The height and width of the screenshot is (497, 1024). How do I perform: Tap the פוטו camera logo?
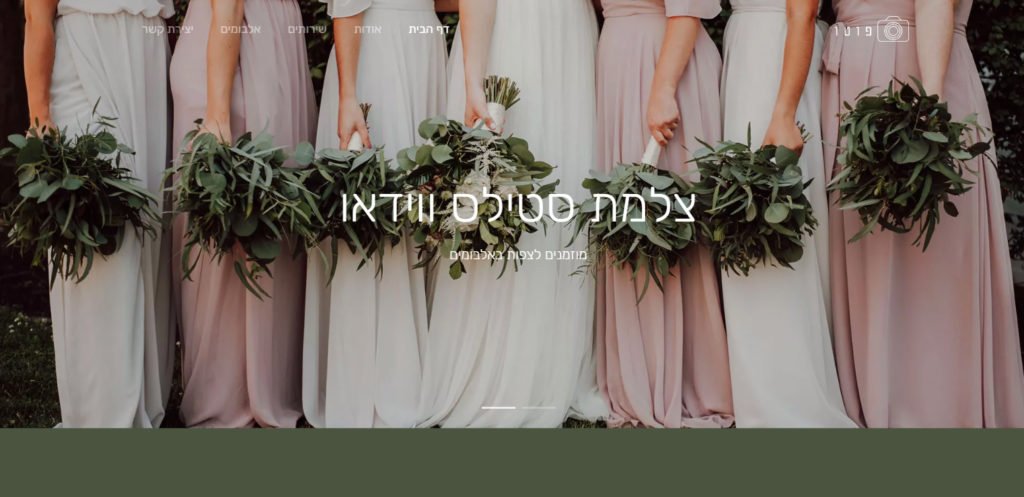click(x=871, y=30)
